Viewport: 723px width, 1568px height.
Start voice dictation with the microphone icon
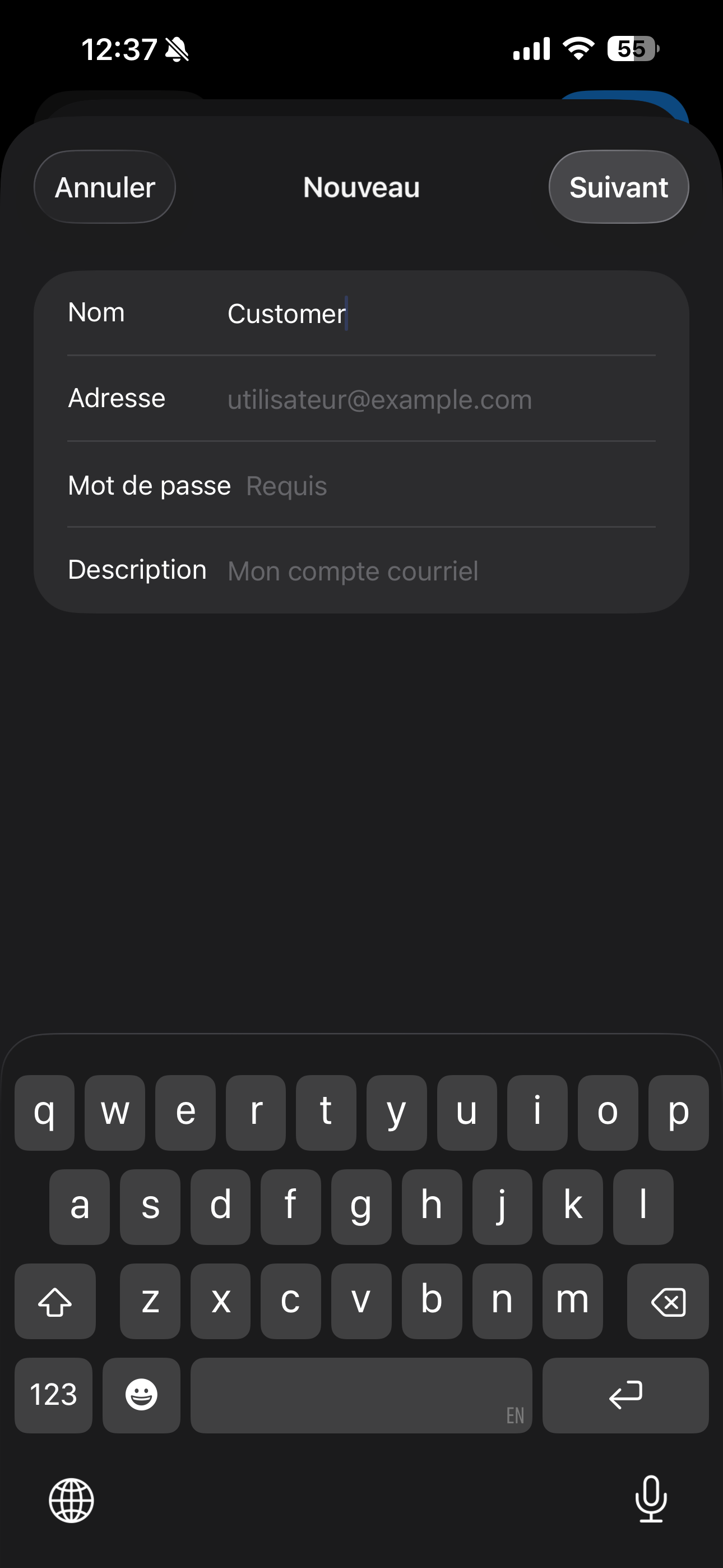[x=651, y=1501]
